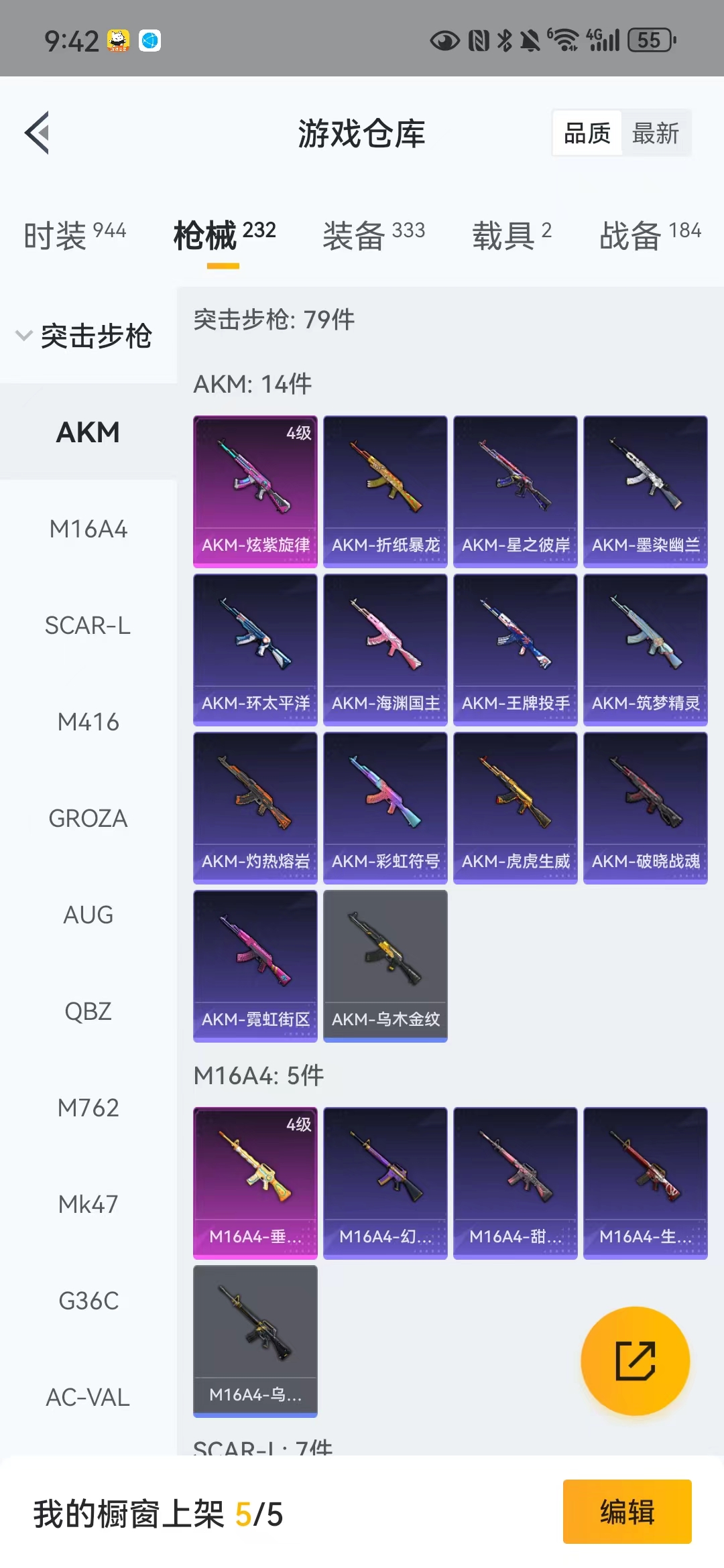Open the AKM-折纸暴龙 skin tile
The image size is (724, 1568).
385,492
